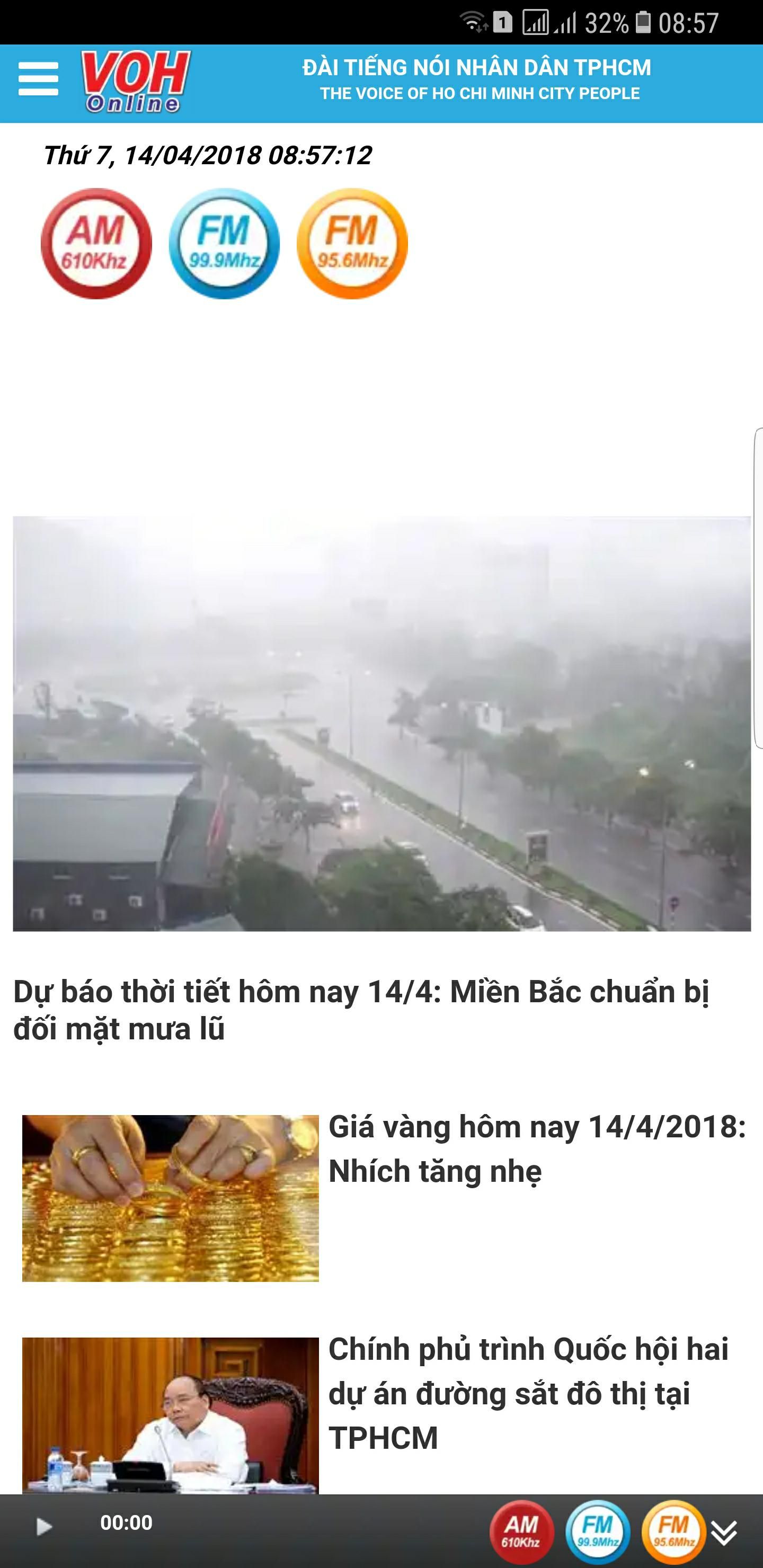Choose AM 610Khz in the player bar

[x=522, y=1531]
